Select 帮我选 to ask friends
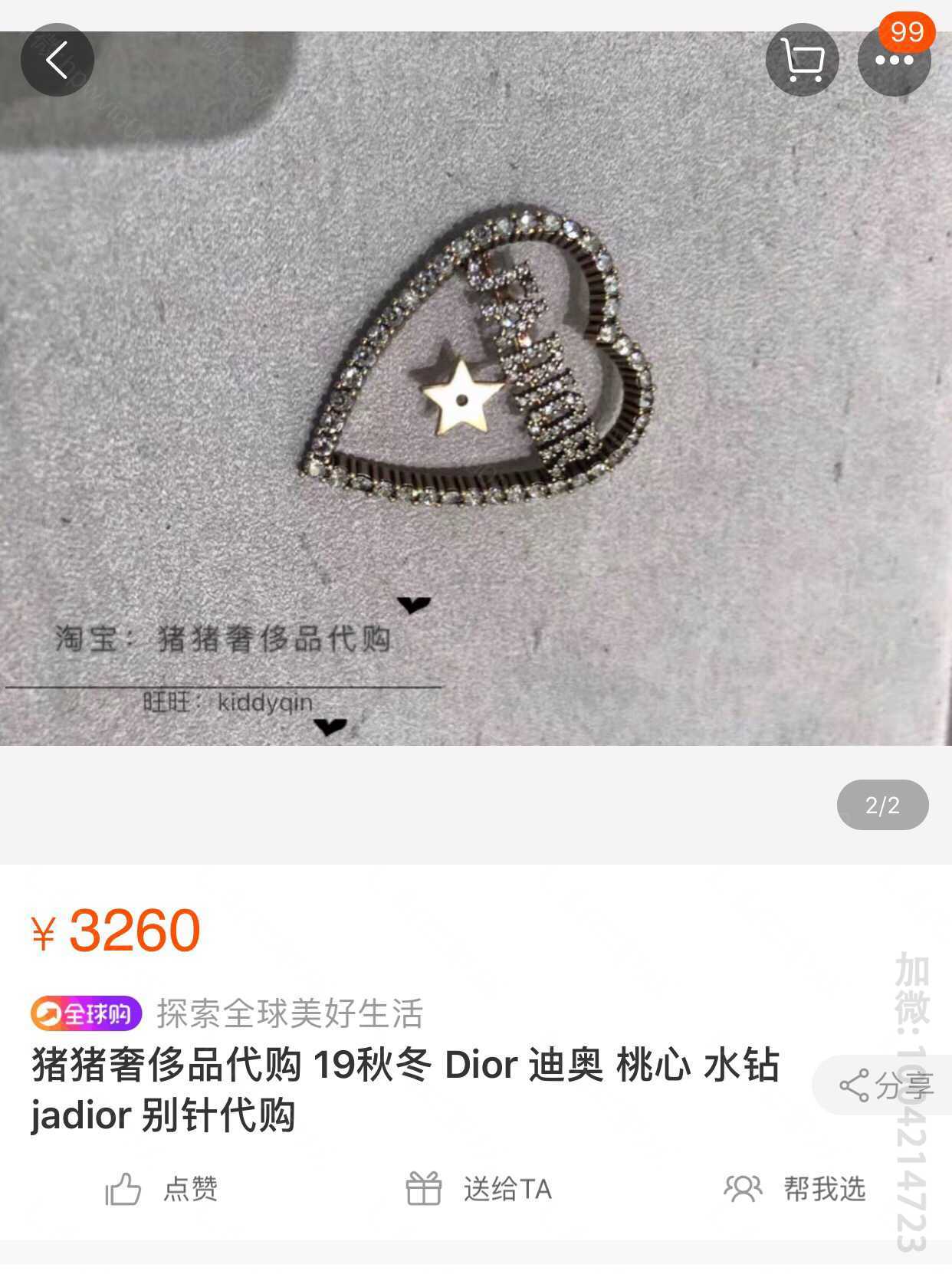This screenshot has width=952, height=1274. click(x=795, y=1189)
